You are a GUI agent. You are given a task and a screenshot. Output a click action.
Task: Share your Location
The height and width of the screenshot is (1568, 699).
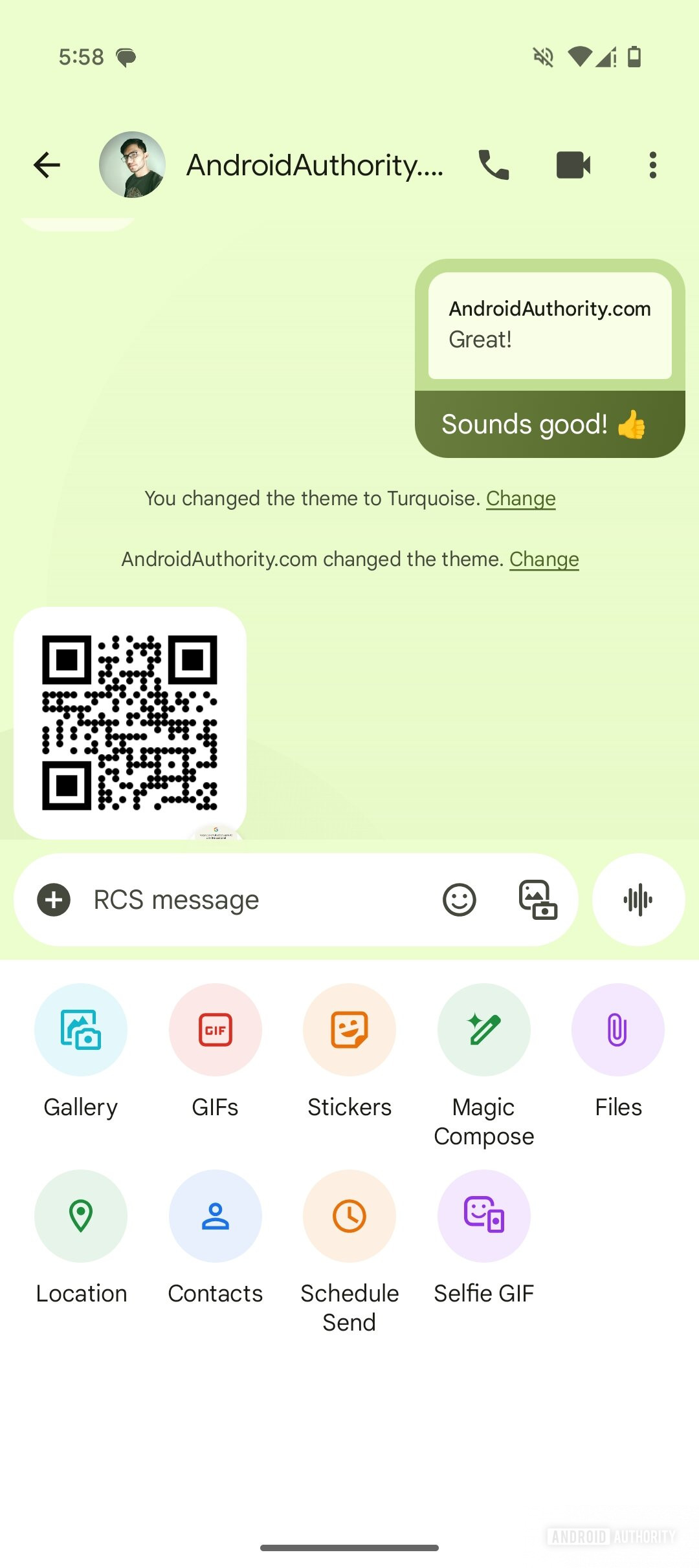tap(81, 1216)
